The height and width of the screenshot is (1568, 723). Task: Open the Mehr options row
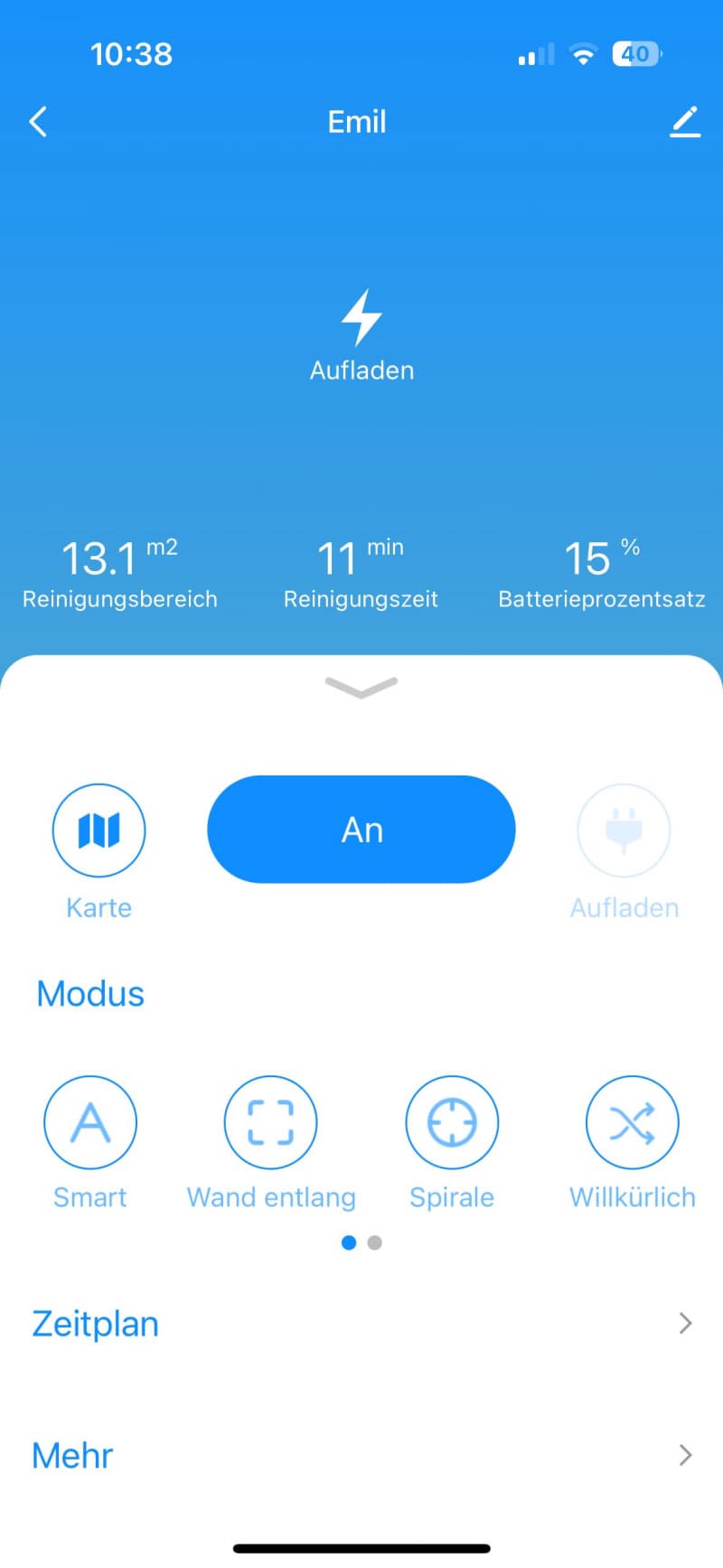[x=361, y=1455]
